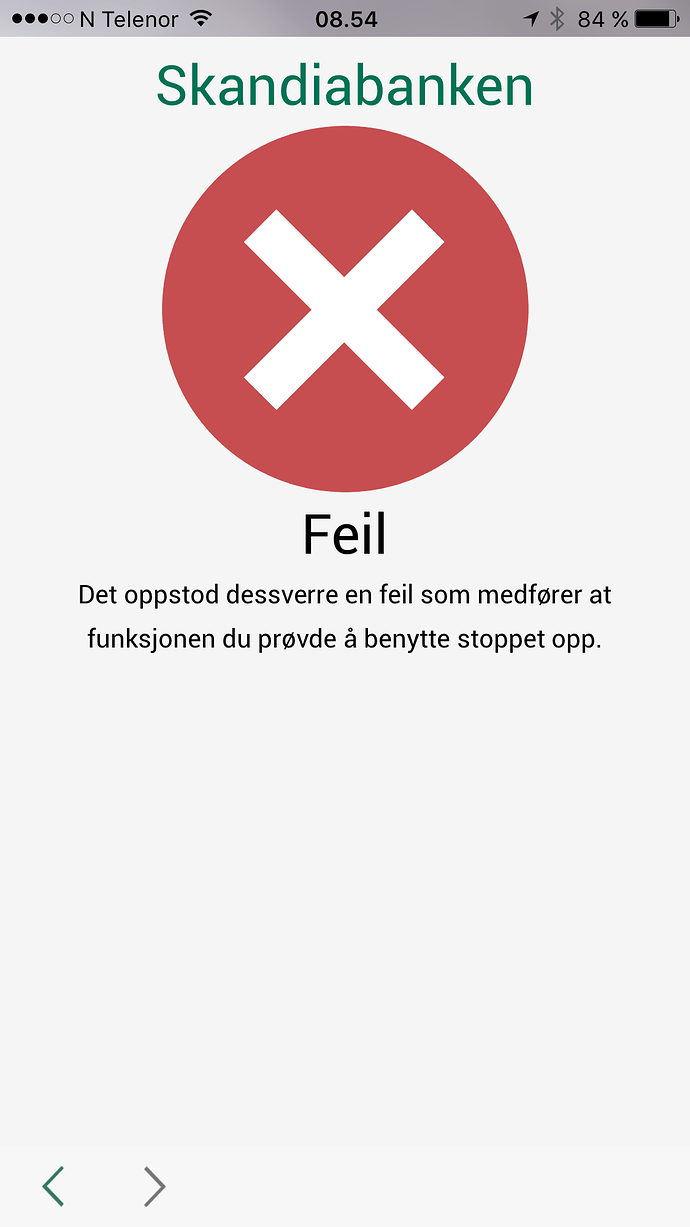Go back using the green left arrow
Screen dimensions: 690x1227
point(54,1186)
